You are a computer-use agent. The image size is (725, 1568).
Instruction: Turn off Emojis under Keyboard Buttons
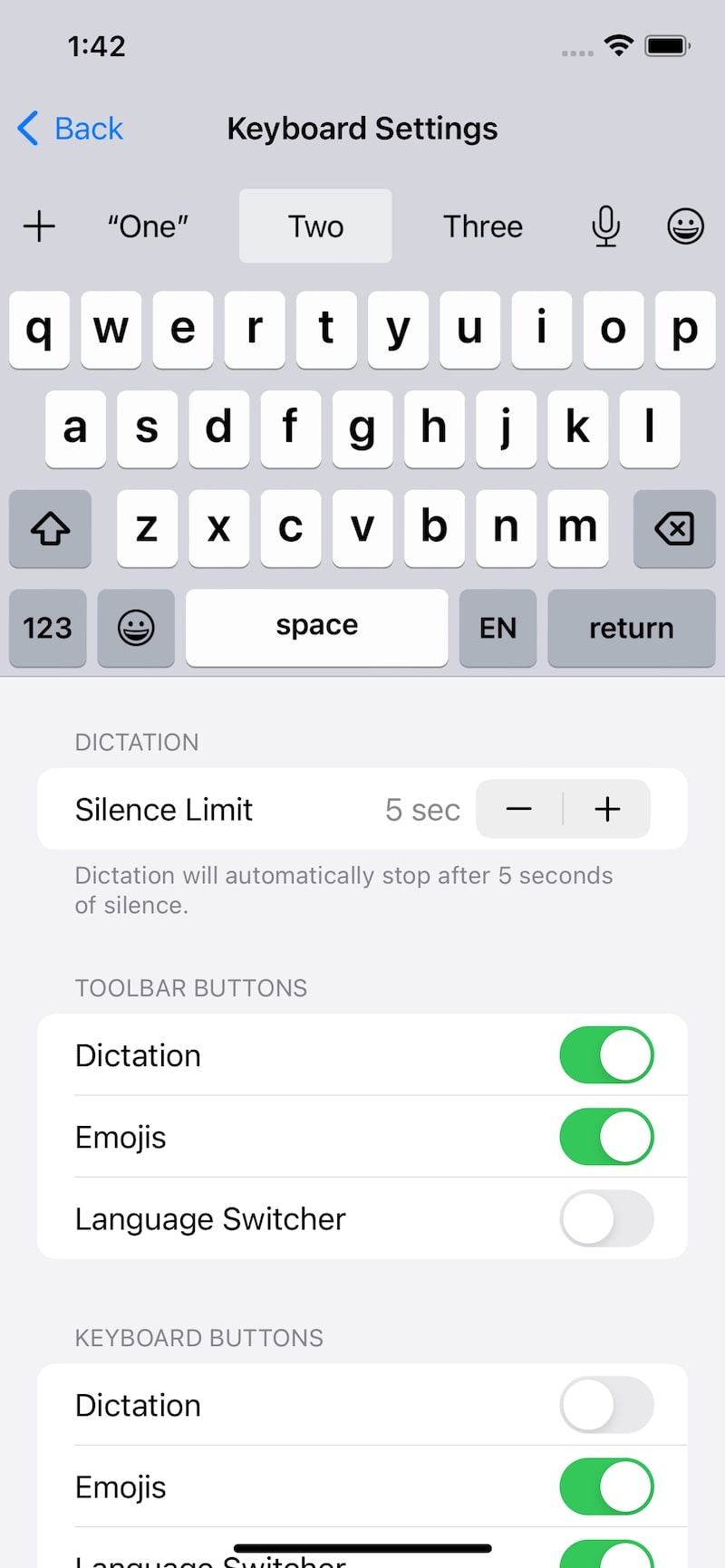coord(606,1486)
